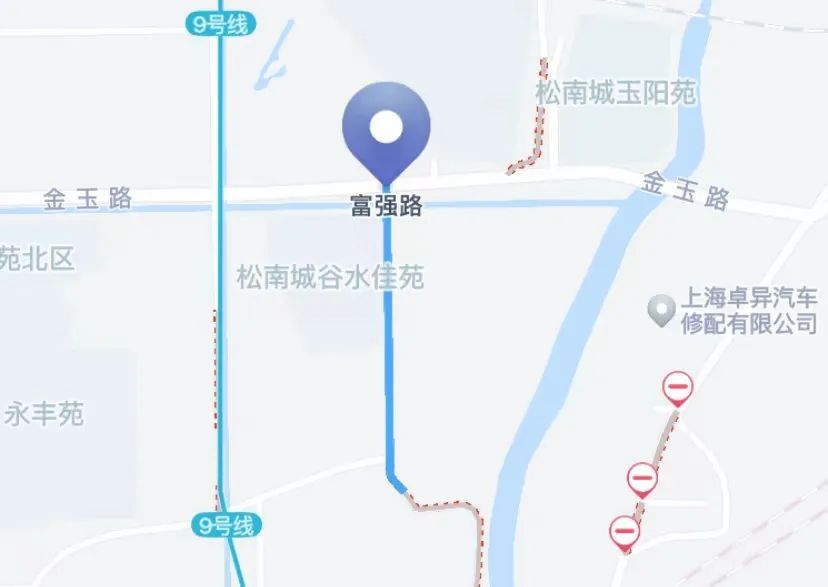Select the 松南城谷水佳苑 place label
The width and height of the screenshot is (828, 587).
tap(330, 277)
